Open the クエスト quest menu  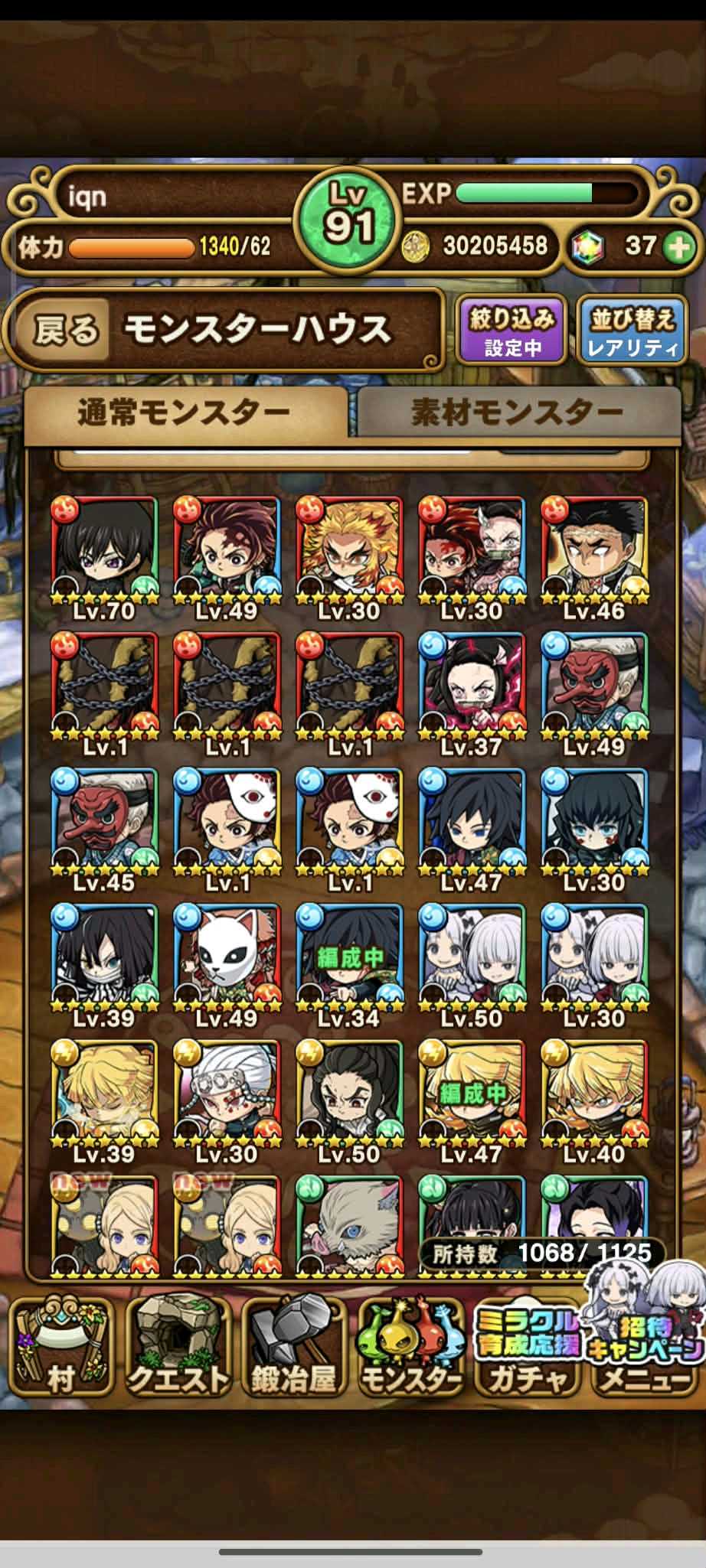[x=178, y=1344]
